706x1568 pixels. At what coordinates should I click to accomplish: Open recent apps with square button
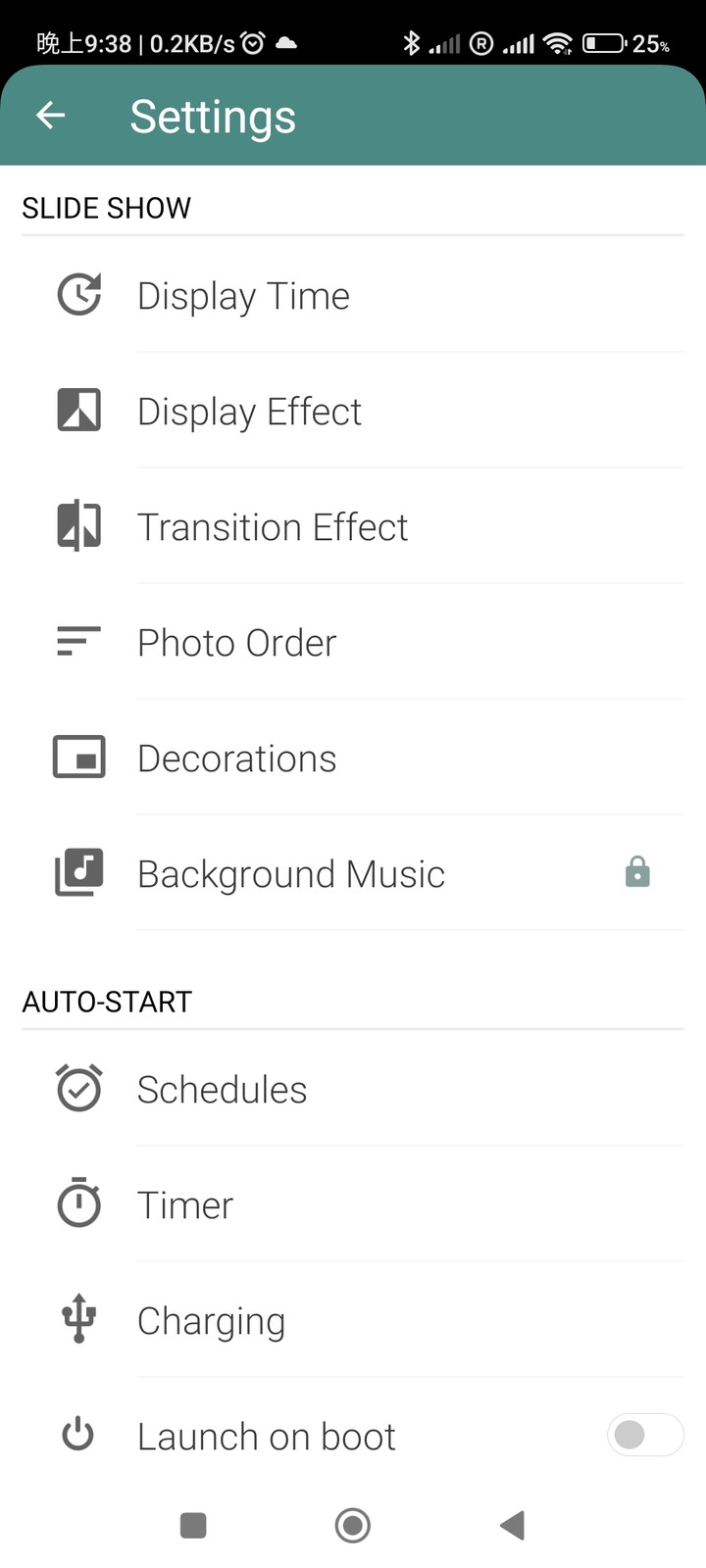click(x=193, y=1525)
